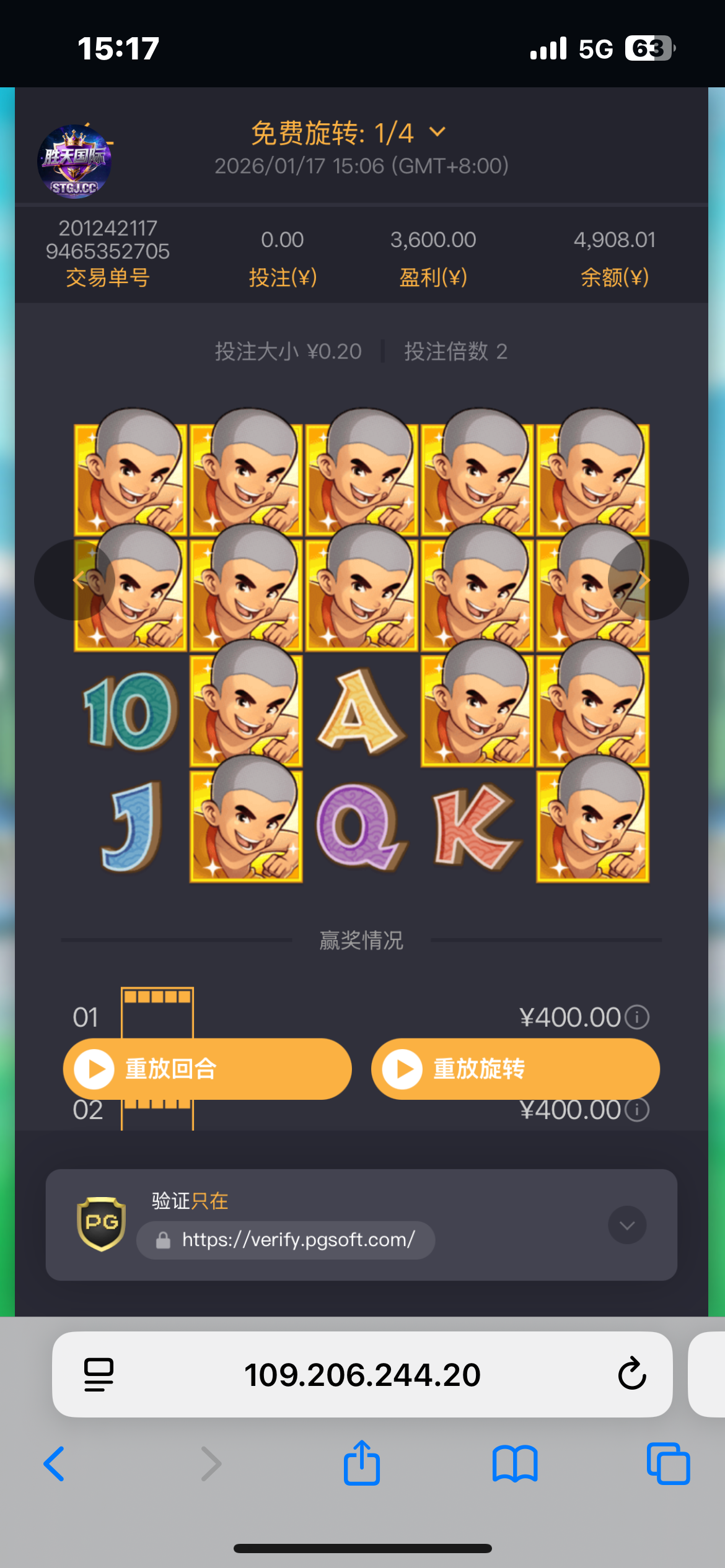725x1568 pixels.
Task: Go back in browser history
Action: coord(55,1464)
